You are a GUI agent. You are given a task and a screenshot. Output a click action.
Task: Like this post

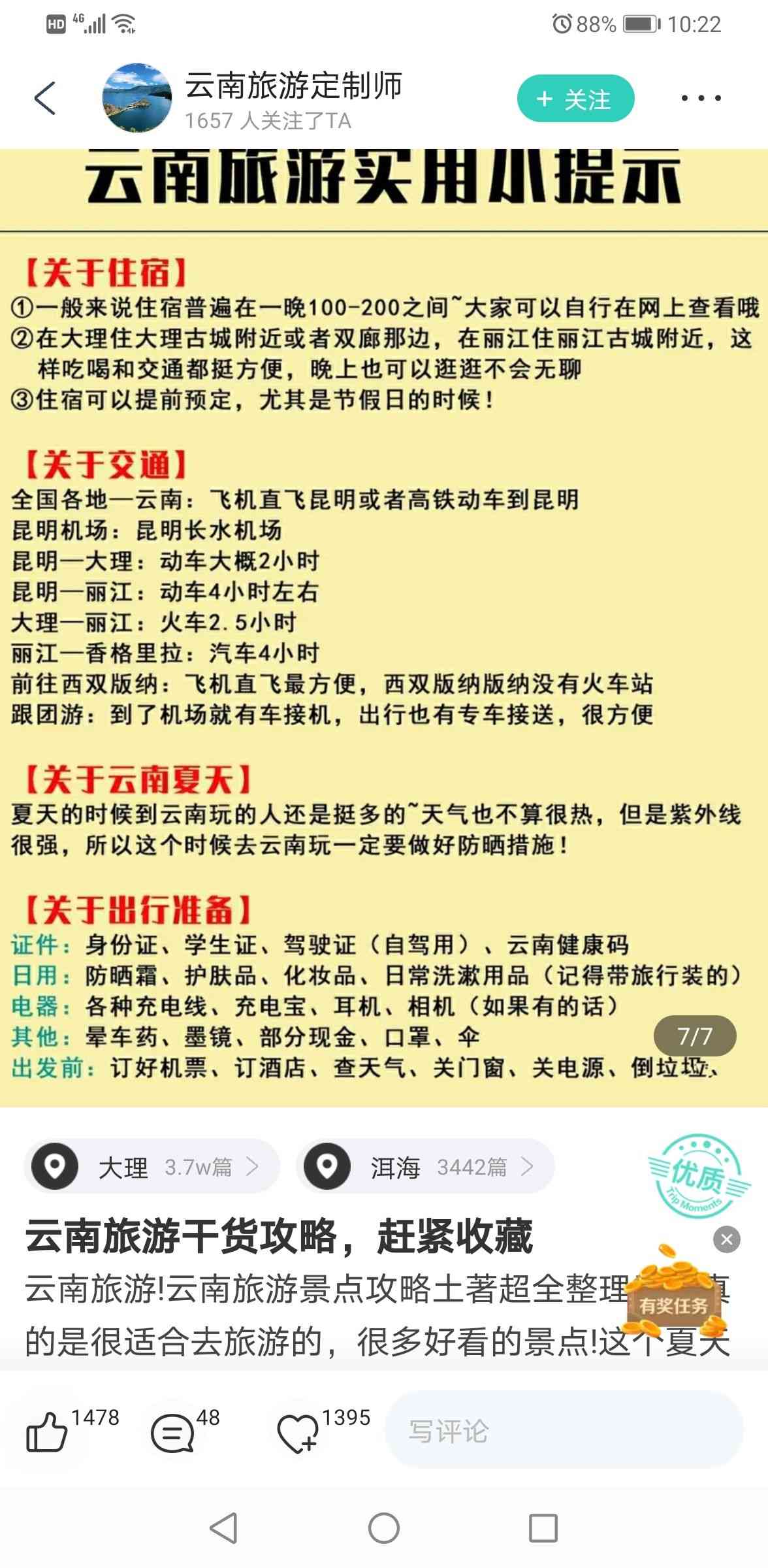(x=47, y=1432)
